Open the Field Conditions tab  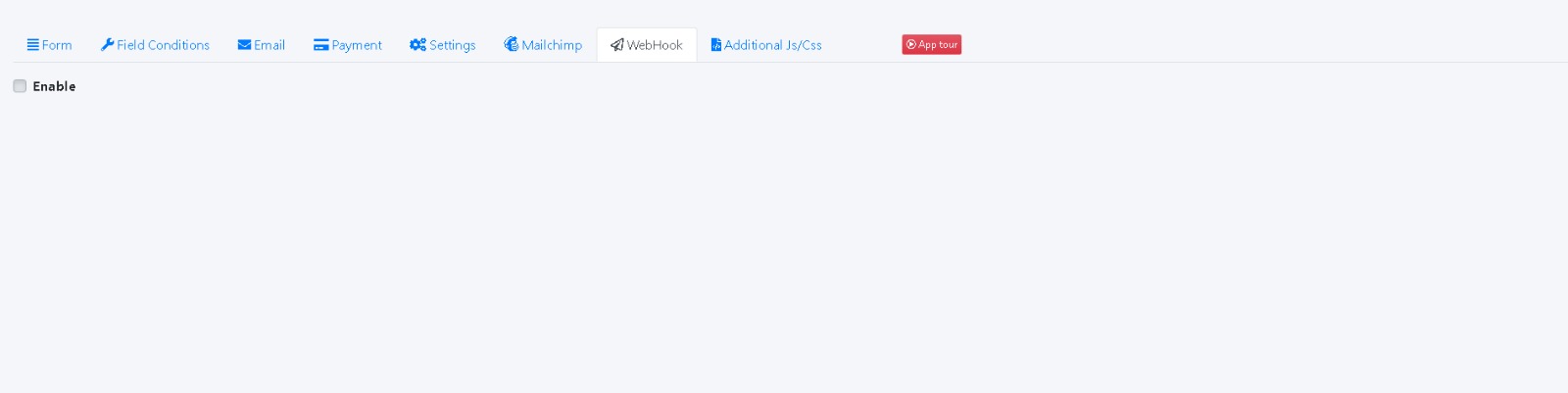[x=155, y=45]
